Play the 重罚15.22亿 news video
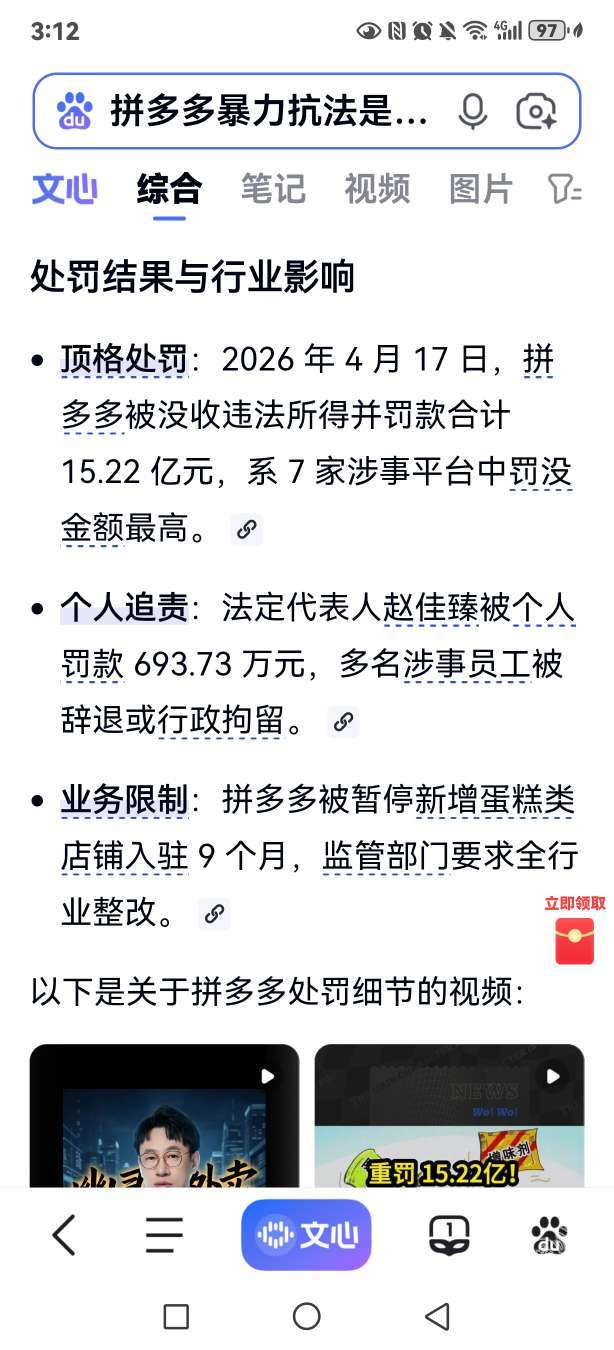Viewport: 614px width, 1350px height. click(449, 1115)
